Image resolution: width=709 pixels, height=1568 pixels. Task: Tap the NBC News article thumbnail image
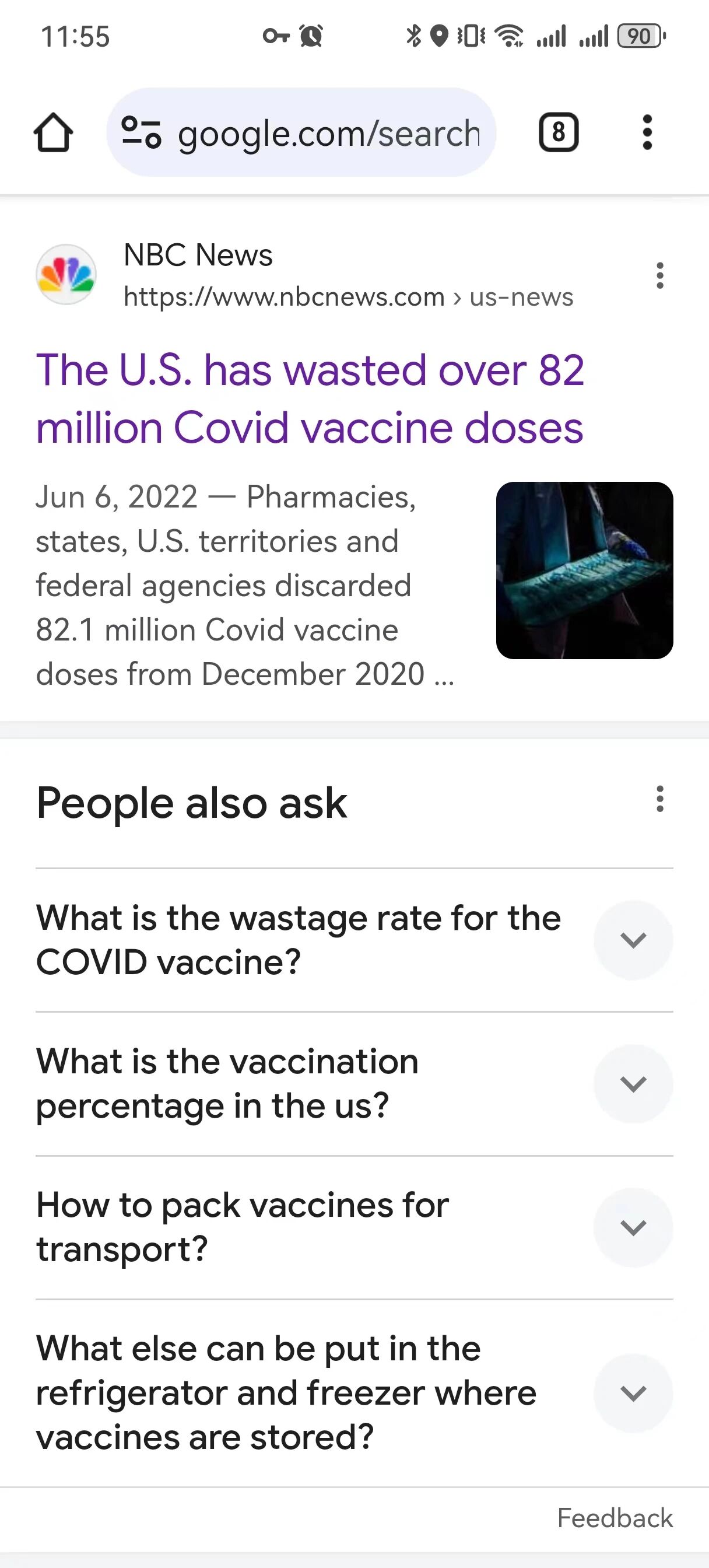coord(584,570)
